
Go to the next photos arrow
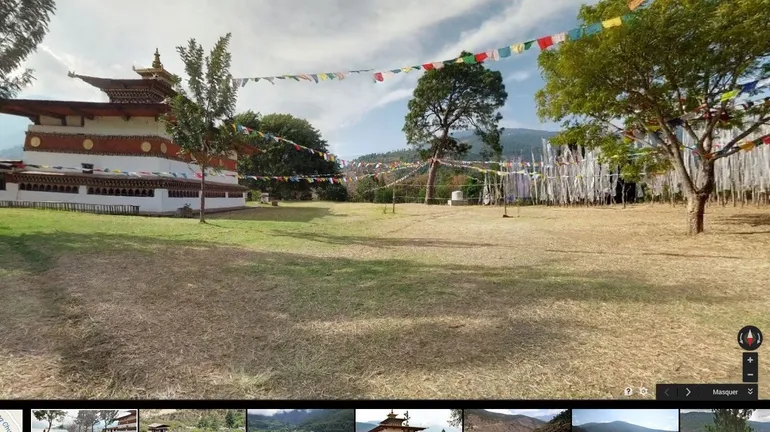(x=688, y=392)
